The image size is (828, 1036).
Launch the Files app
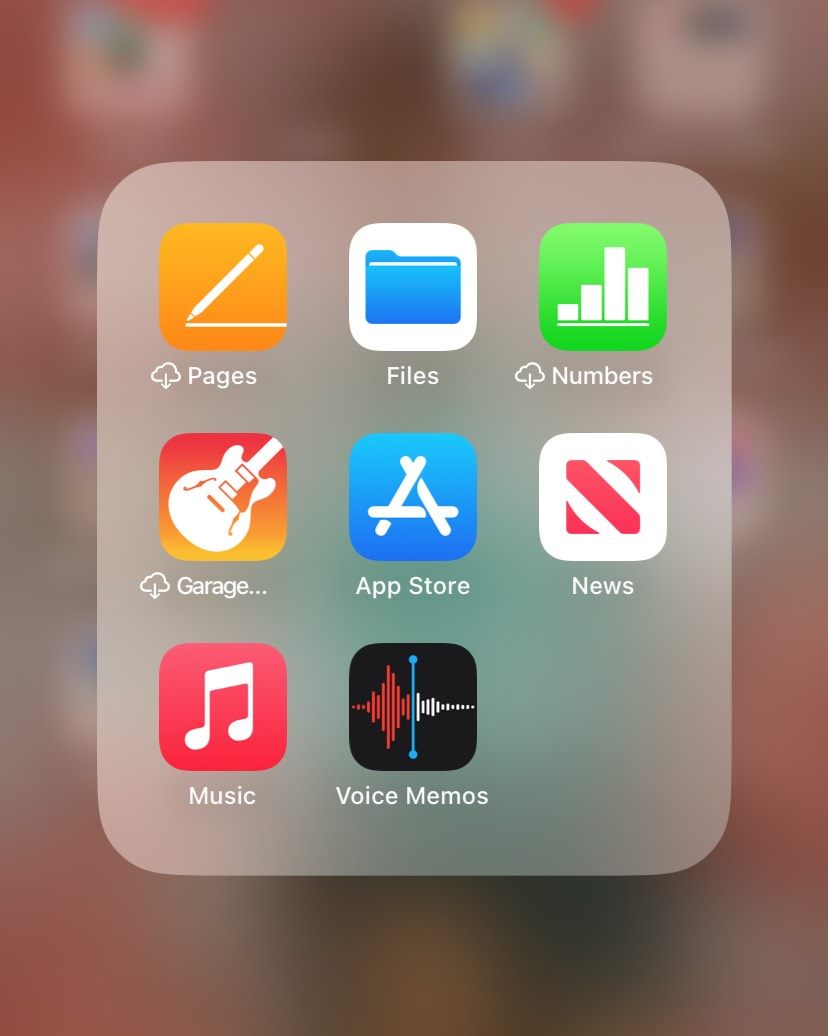(x=412, y=287)
